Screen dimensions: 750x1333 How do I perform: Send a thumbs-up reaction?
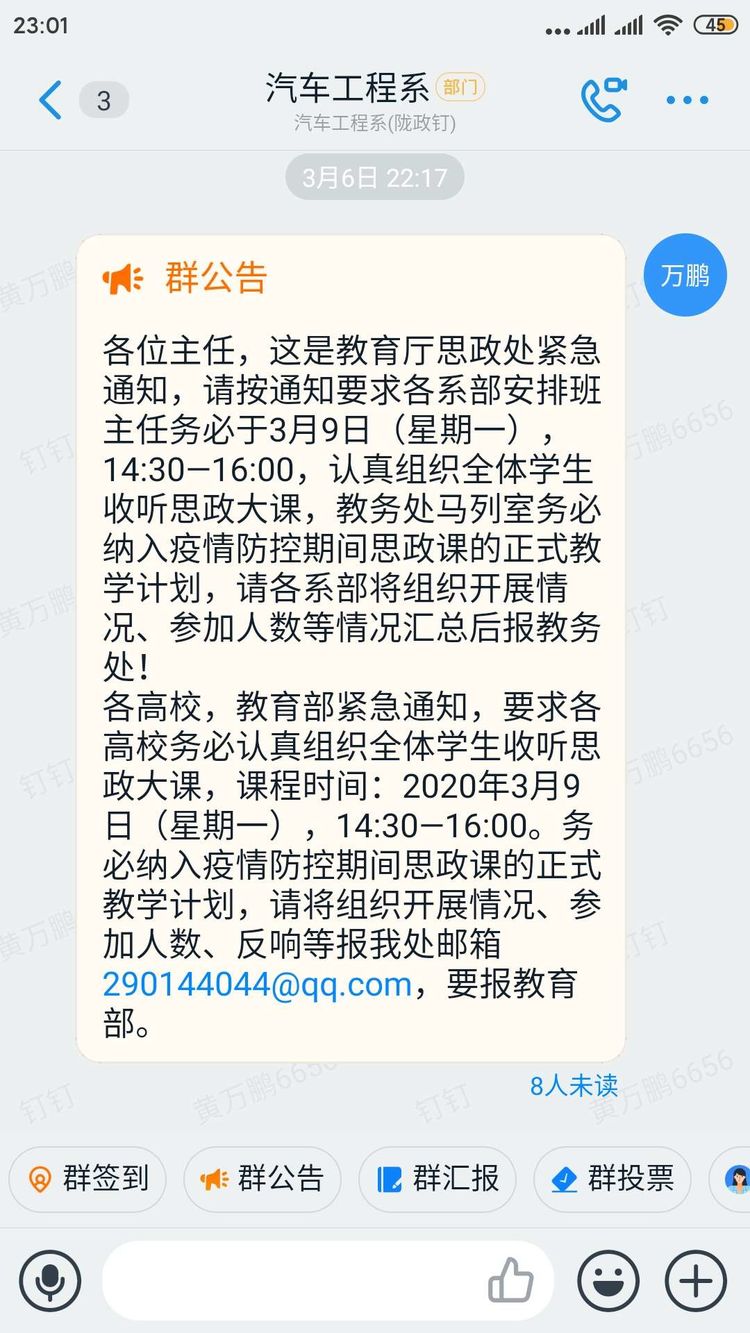tap(511, 1280)
